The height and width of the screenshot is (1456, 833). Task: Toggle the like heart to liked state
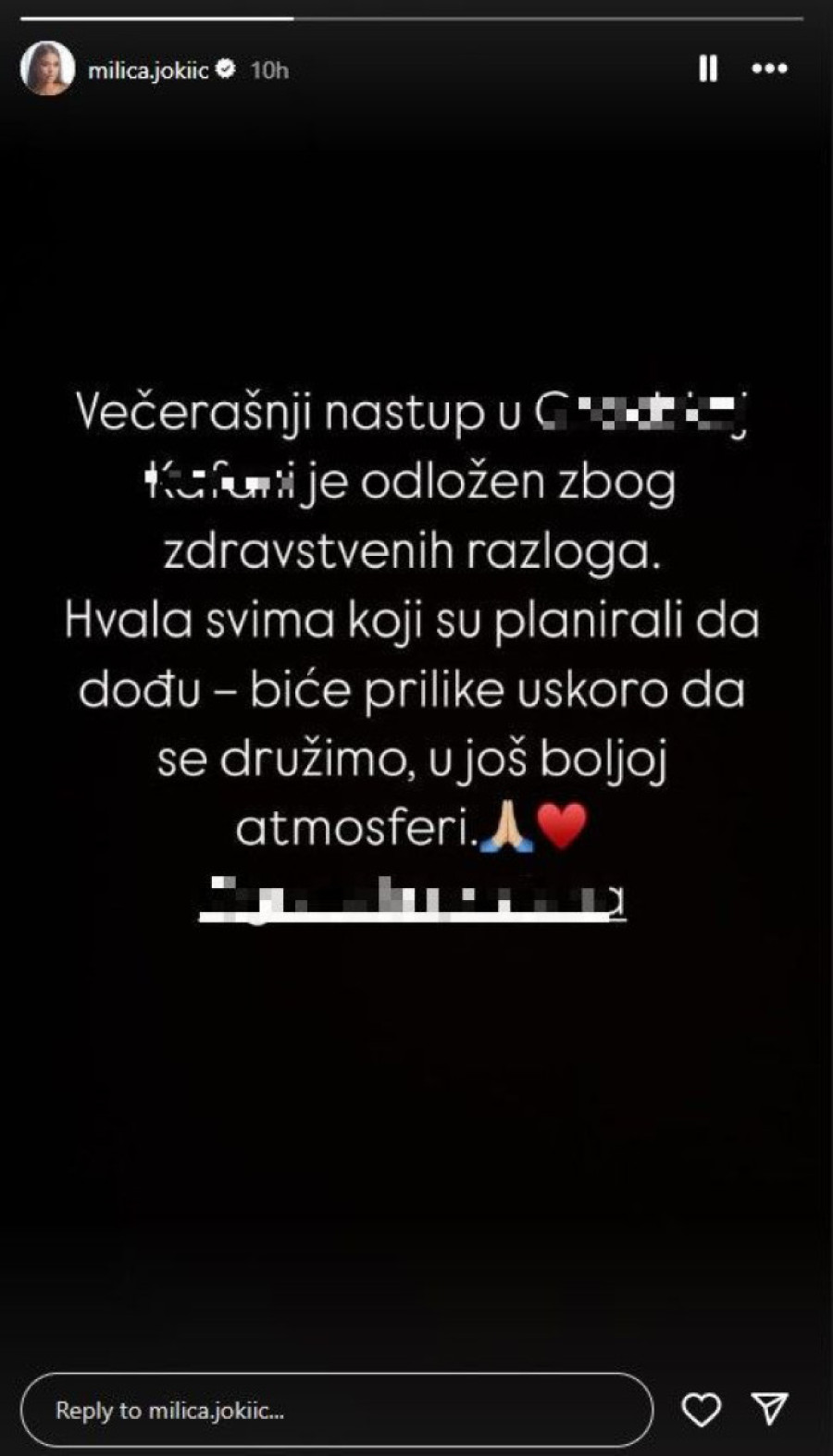tap(702, 1408)
